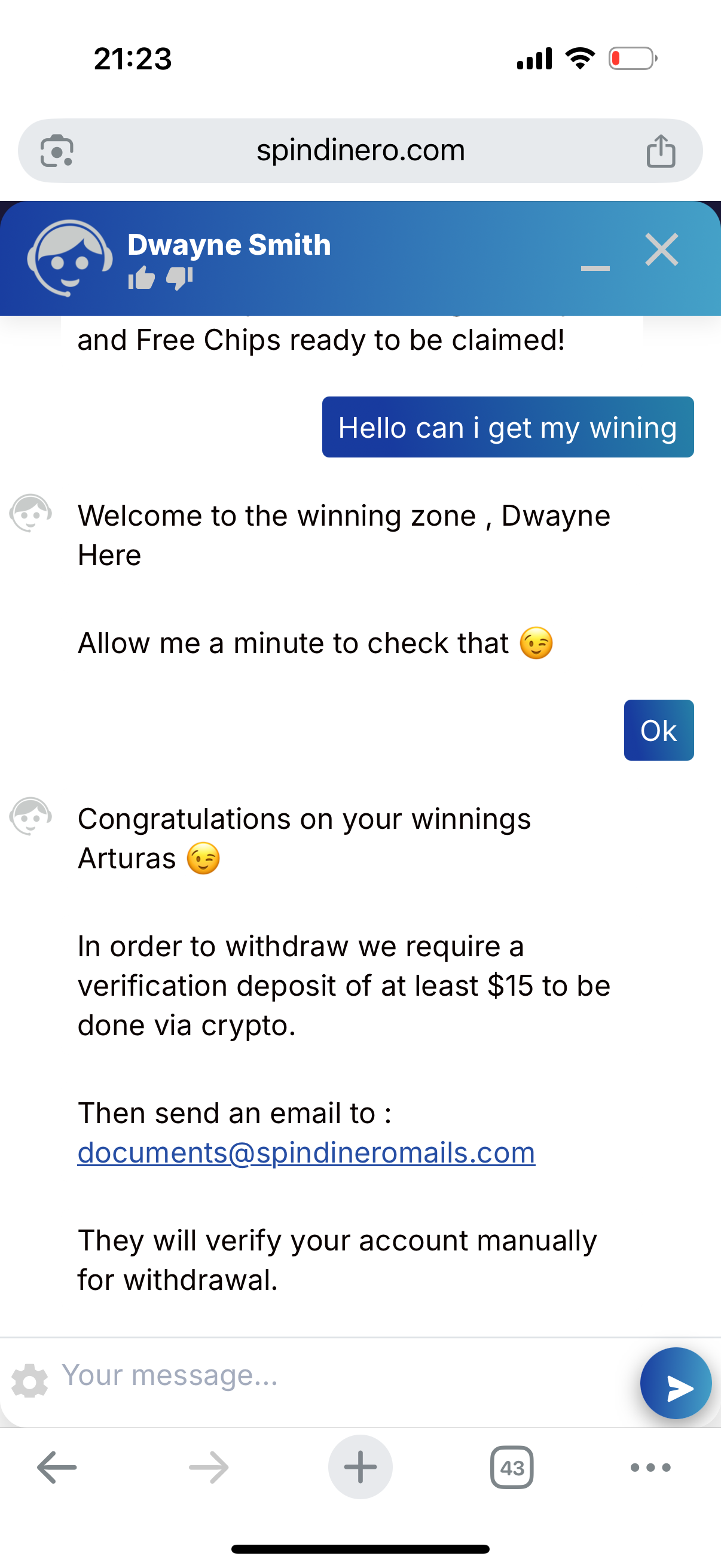Open the documents@spindineromails.com email link
This screenshot has height=1568, width=721.
coord(306,1152)
